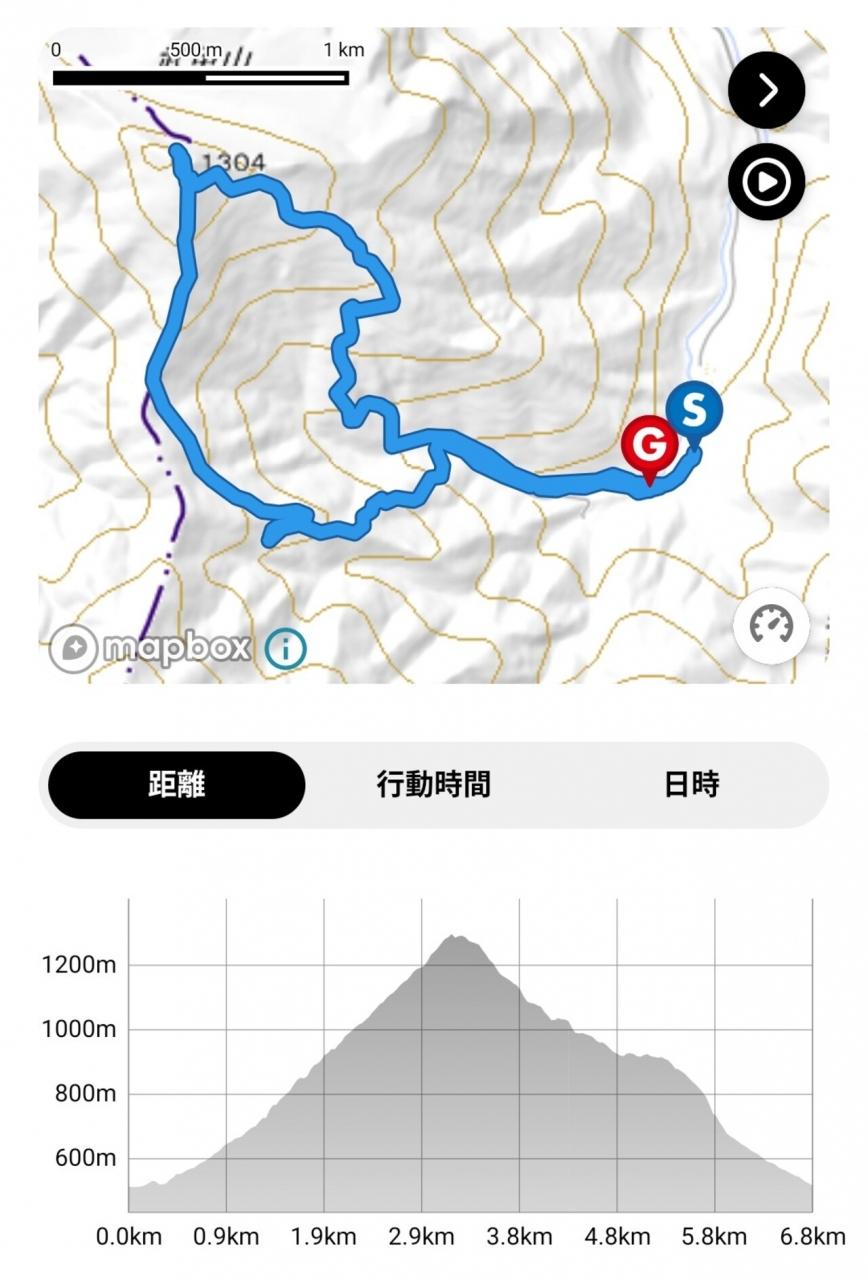The height and width of the screenshot is (1280, 868).
Task: Switch to the 行動時間 tab
Action: [x=433, y=785]
